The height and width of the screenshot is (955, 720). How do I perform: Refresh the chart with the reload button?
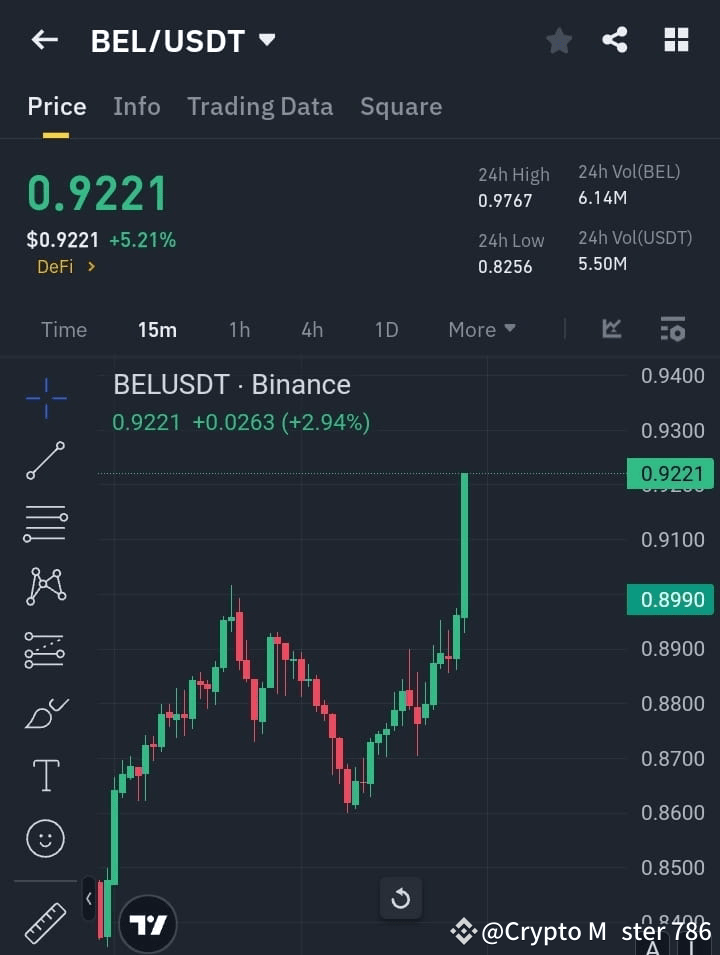401,898
